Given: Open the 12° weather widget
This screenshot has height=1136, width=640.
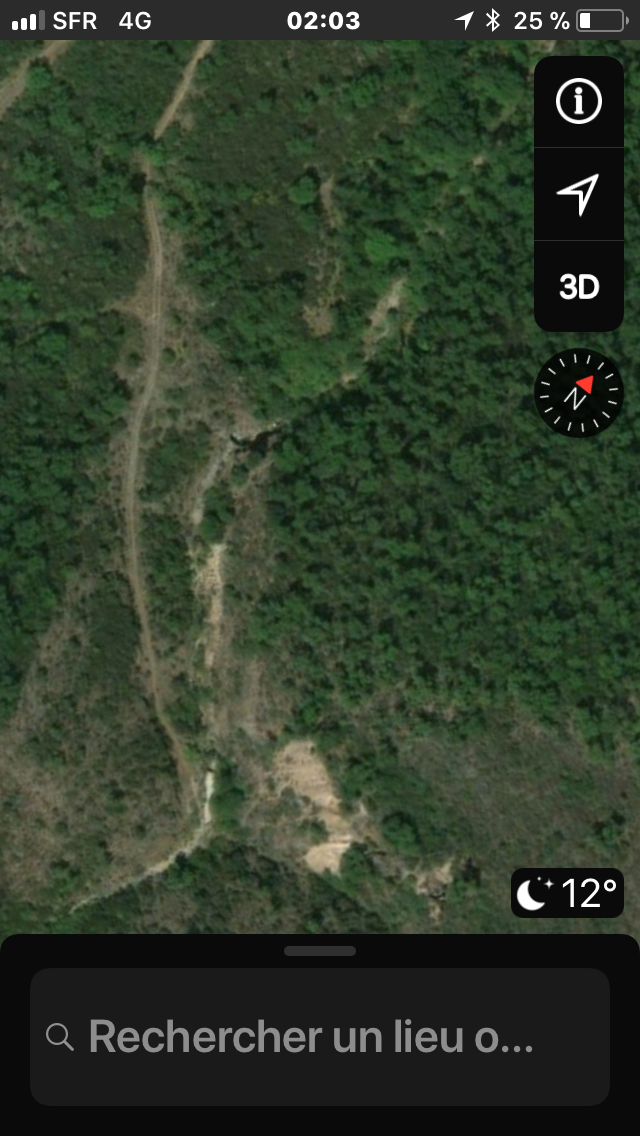Looking at the screenshot, I should [x=567, y=893].
